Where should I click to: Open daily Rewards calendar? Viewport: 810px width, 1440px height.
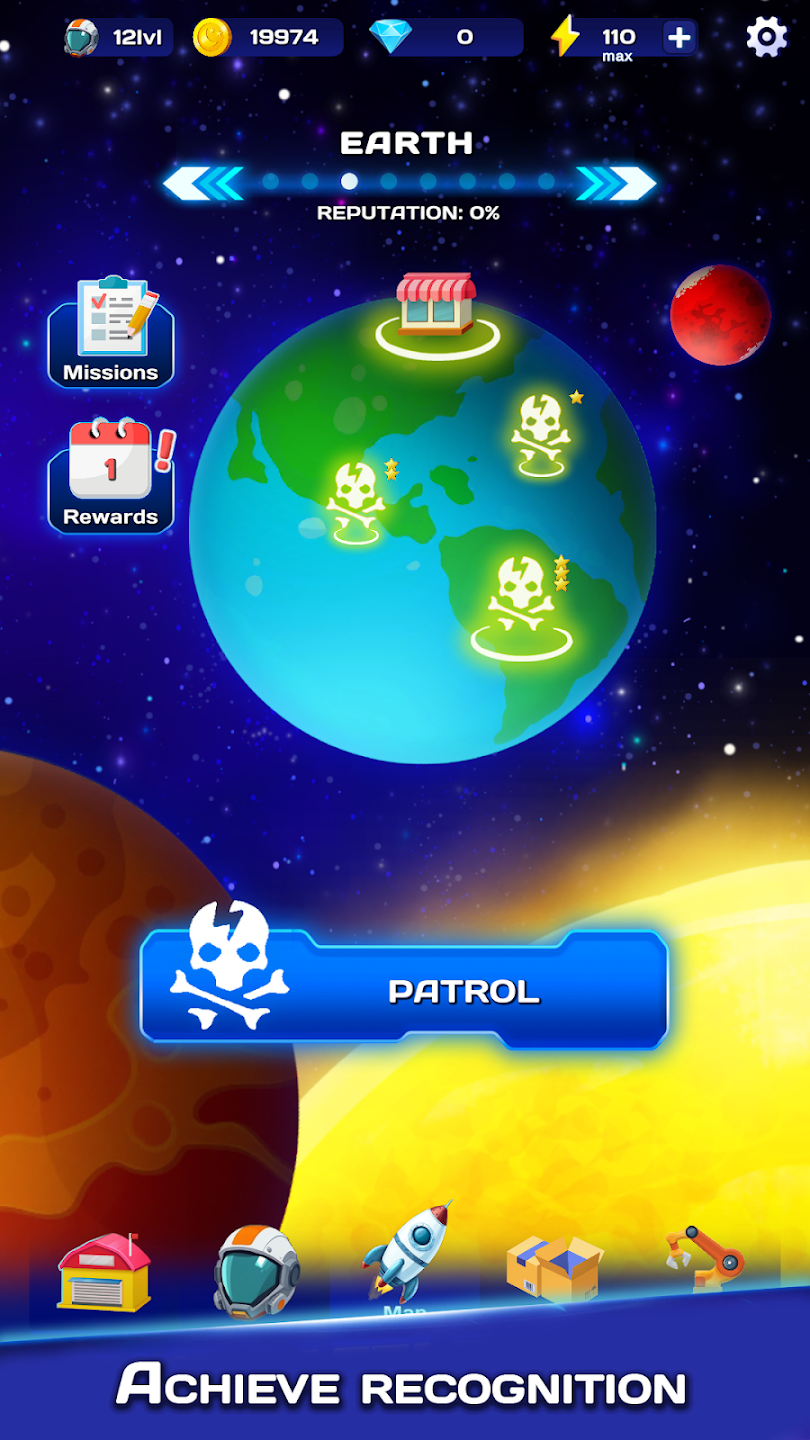pyautogui.click(x=111, y=477)
